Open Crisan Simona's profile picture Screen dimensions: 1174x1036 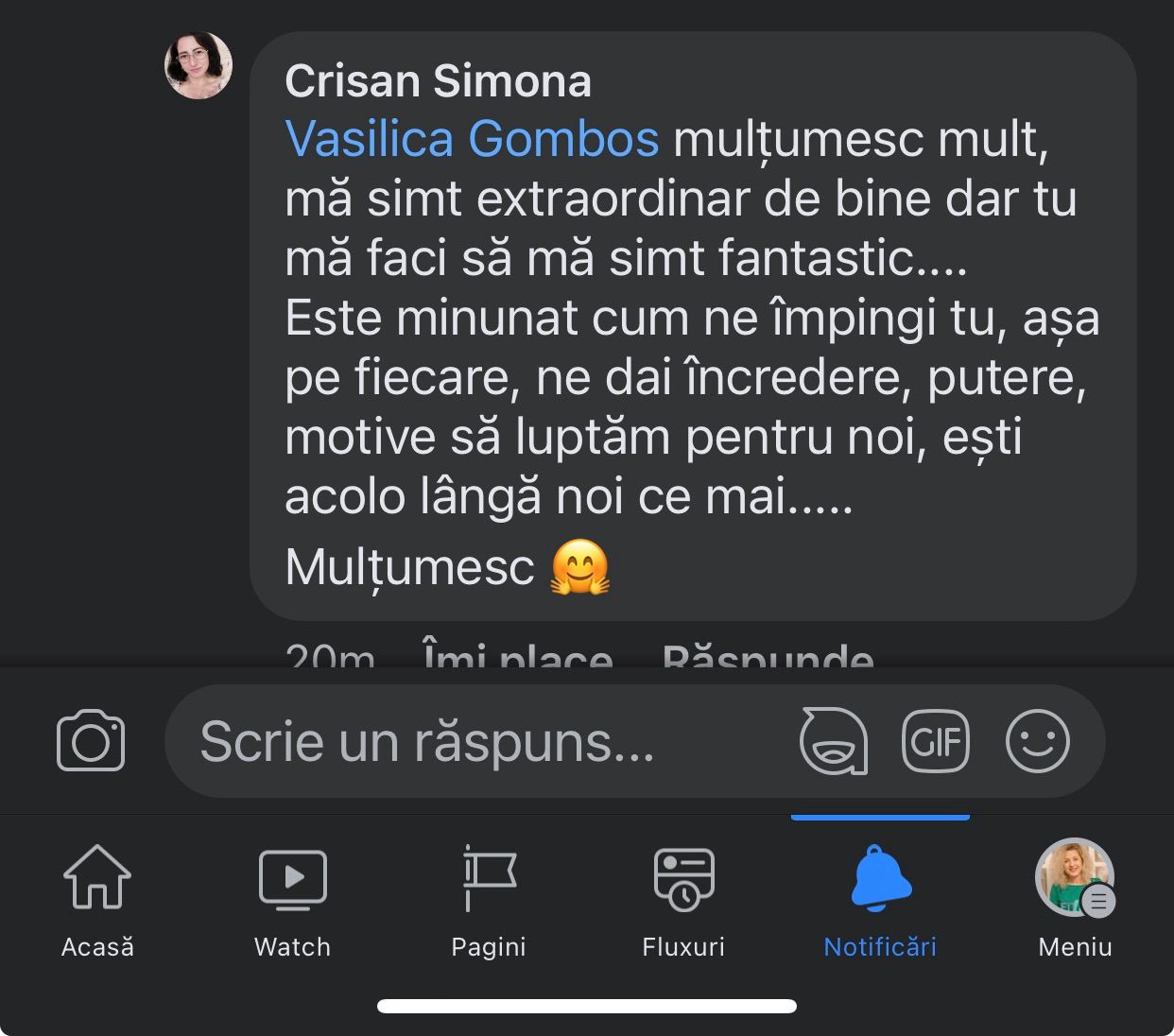point(199,65)
